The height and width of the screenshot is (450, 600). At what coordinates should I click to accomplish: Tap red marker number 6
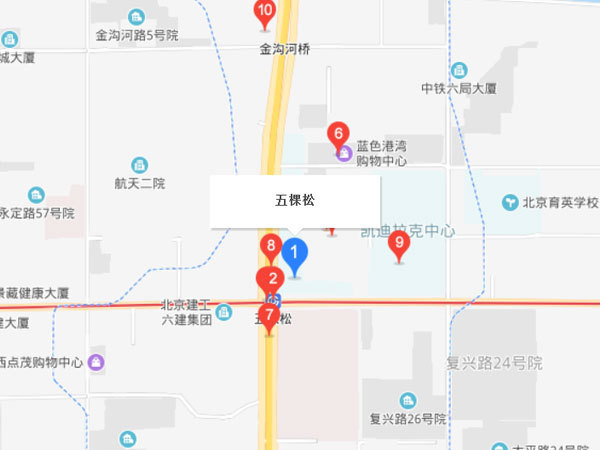click(x=338, y=132)
